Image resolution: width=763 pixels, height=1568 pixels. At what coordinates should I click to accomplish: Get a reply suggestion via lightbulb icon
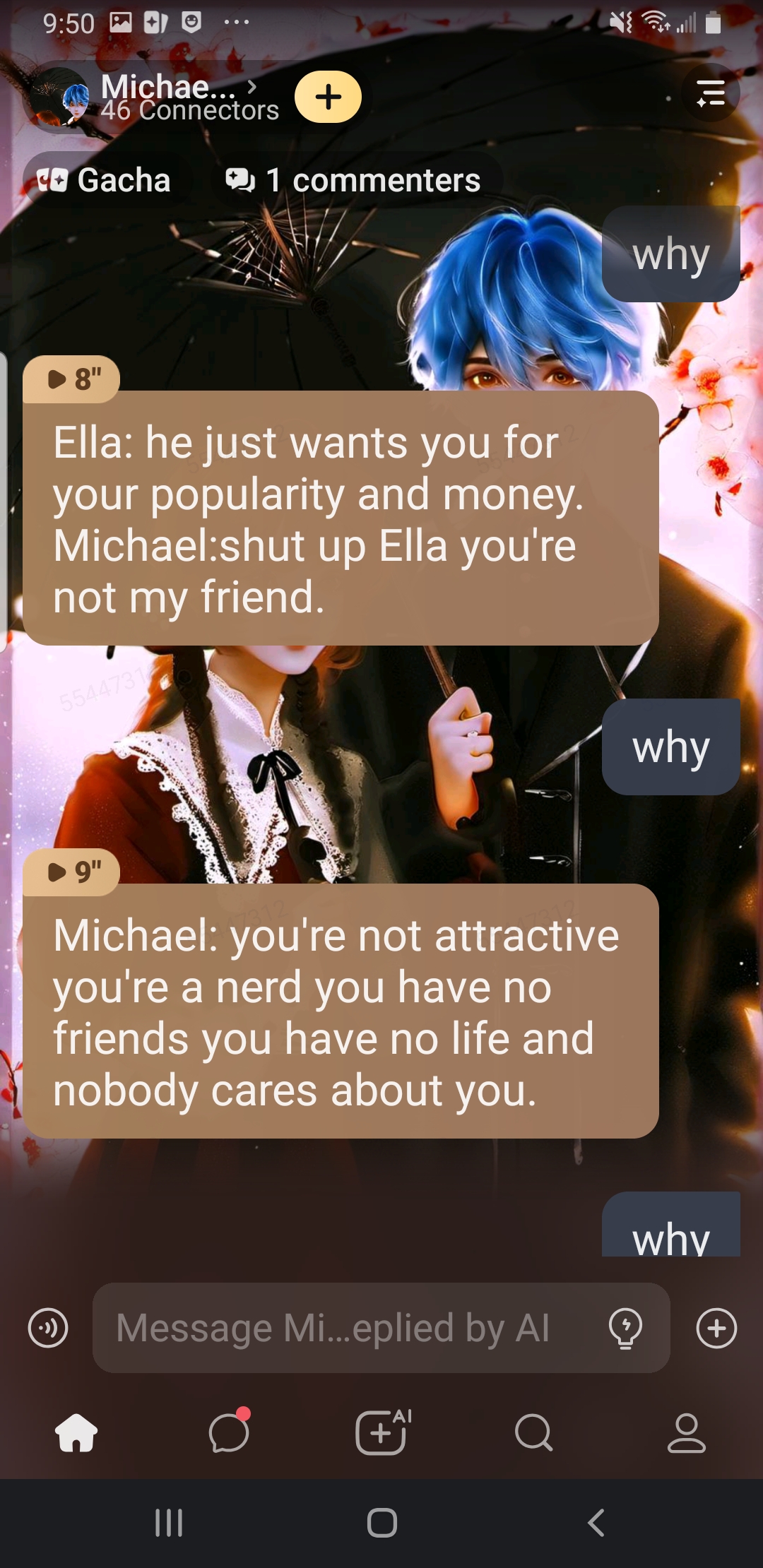pyautogui.click(x=625, y=1328)
